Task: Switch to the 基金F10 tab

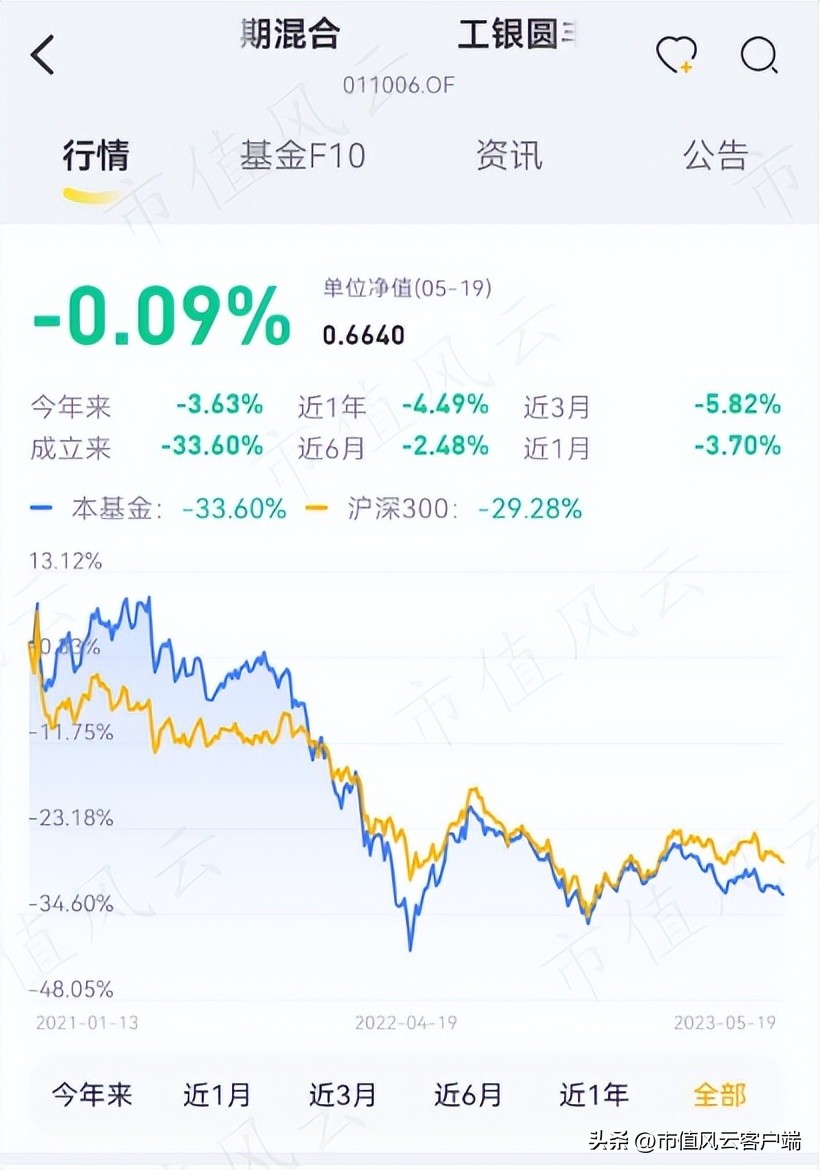Action: pyautogui.click(x=303, y=156)
